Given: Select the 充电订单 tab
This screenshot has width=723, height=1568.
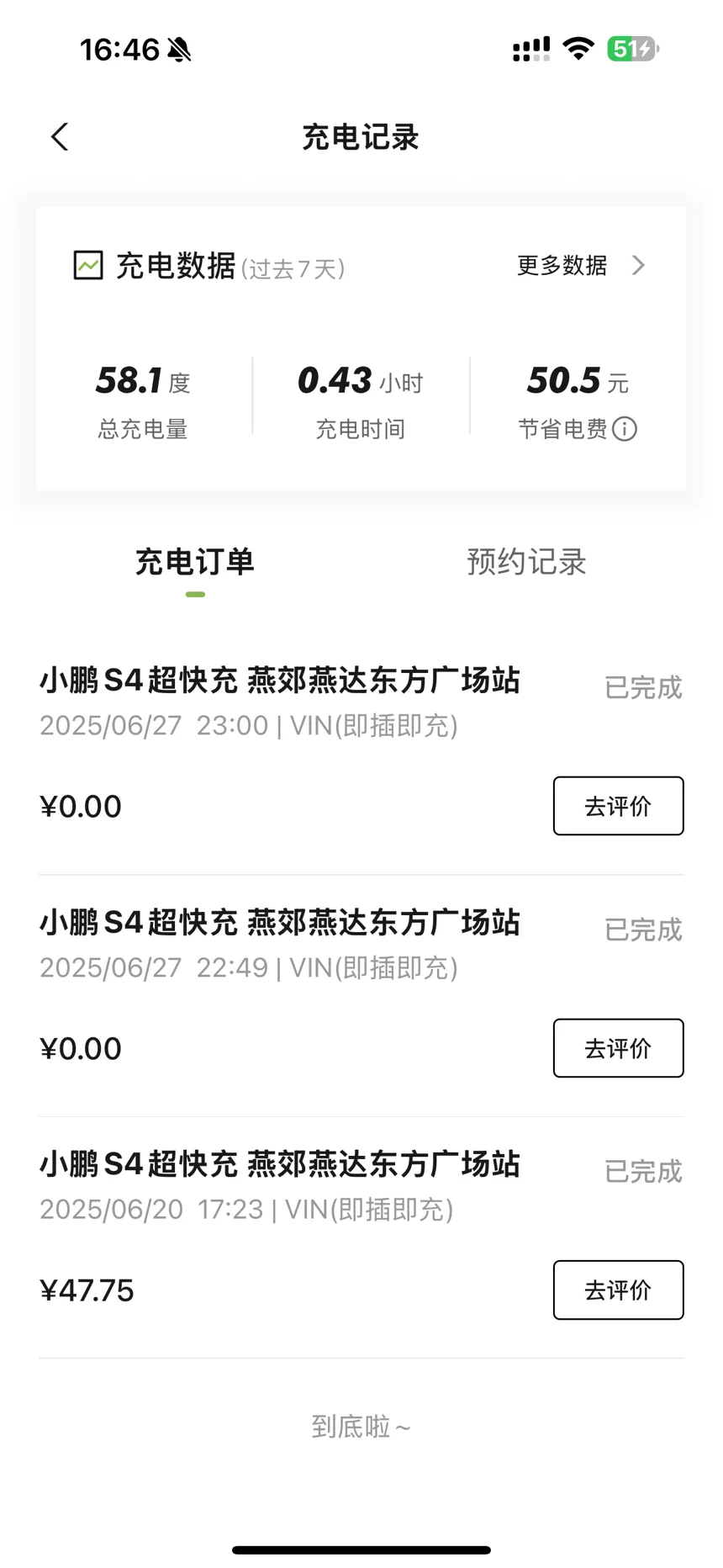Looking at the screenshot, I should click(195, 562).
